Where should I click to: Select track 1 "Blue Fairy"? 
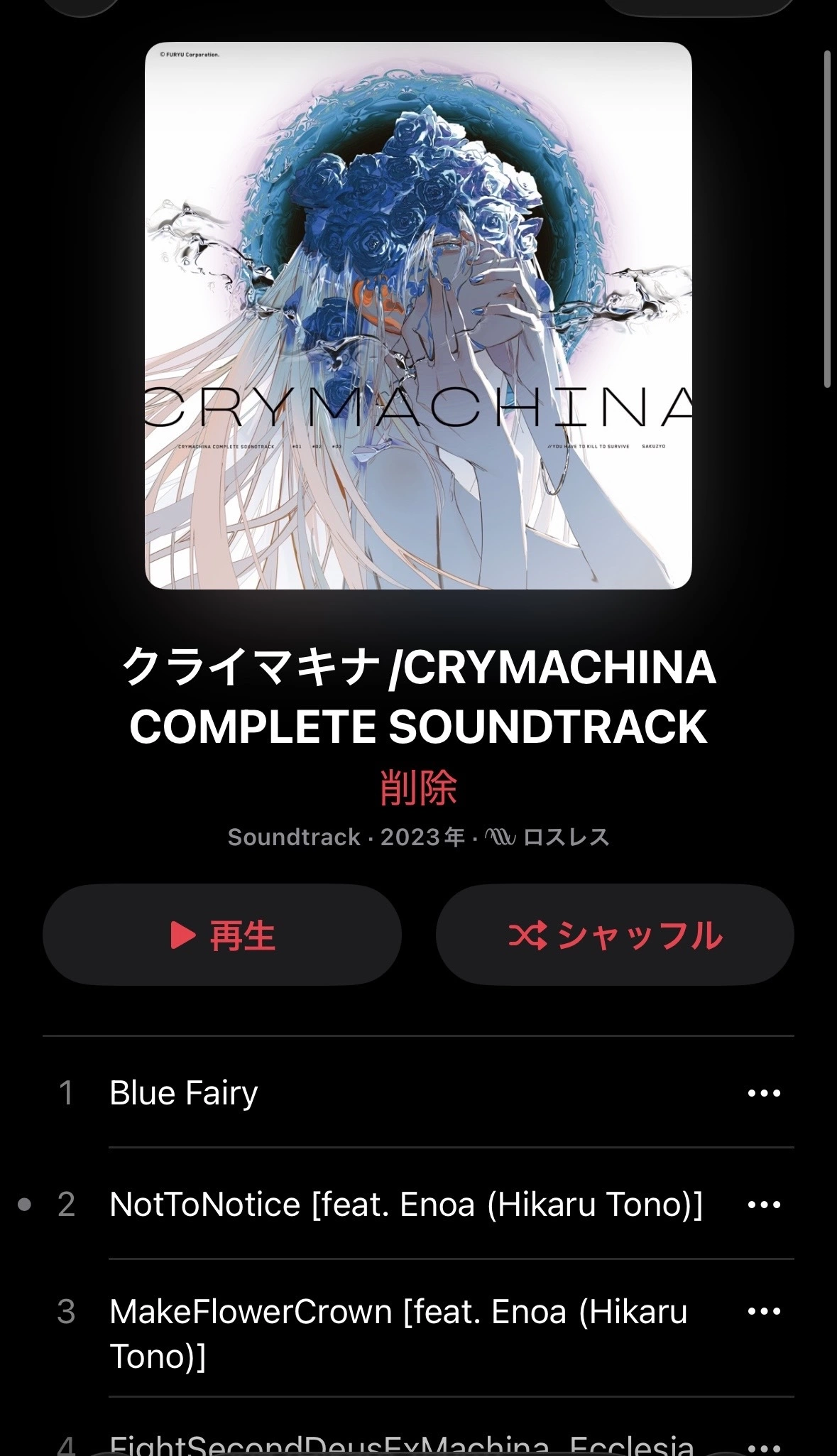point(284,1092)
